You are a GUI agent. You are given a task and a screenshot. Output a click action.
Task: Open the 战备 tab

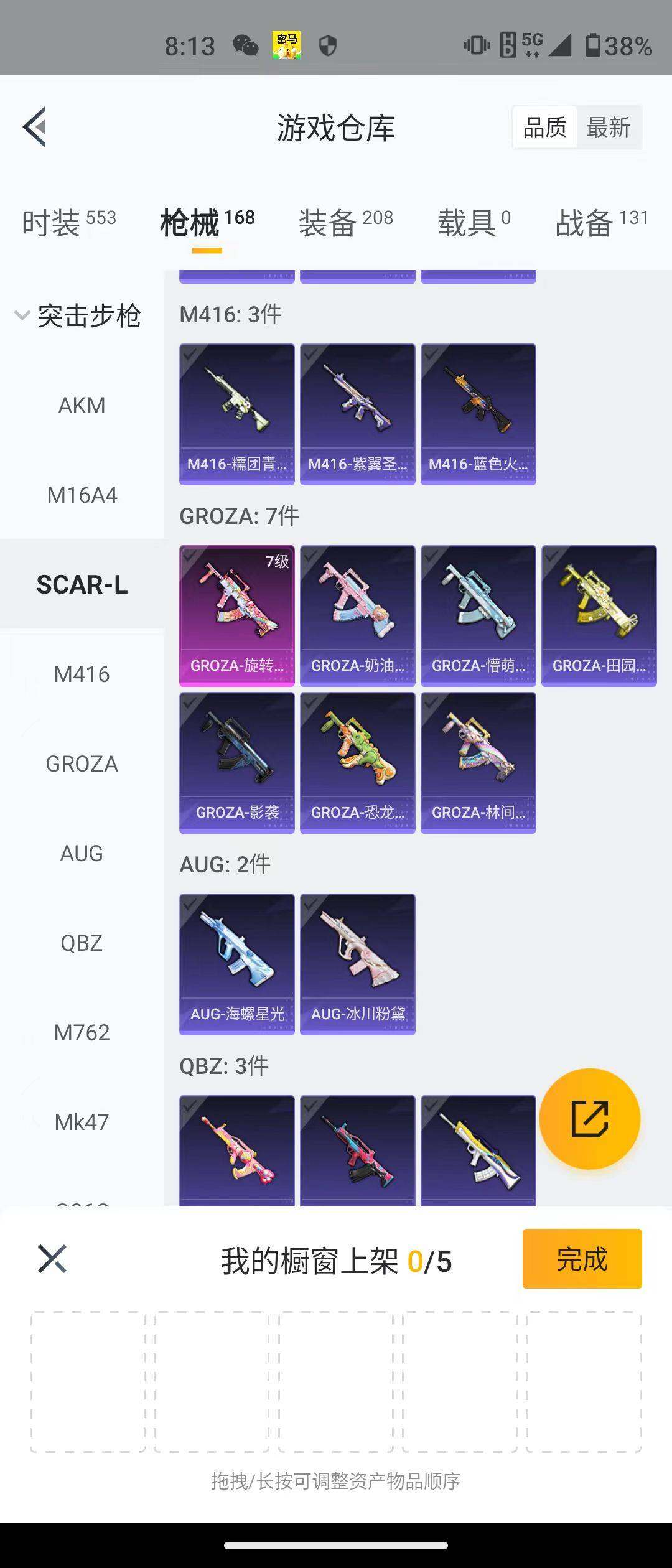pyautogui.click(x=601, y=223)
